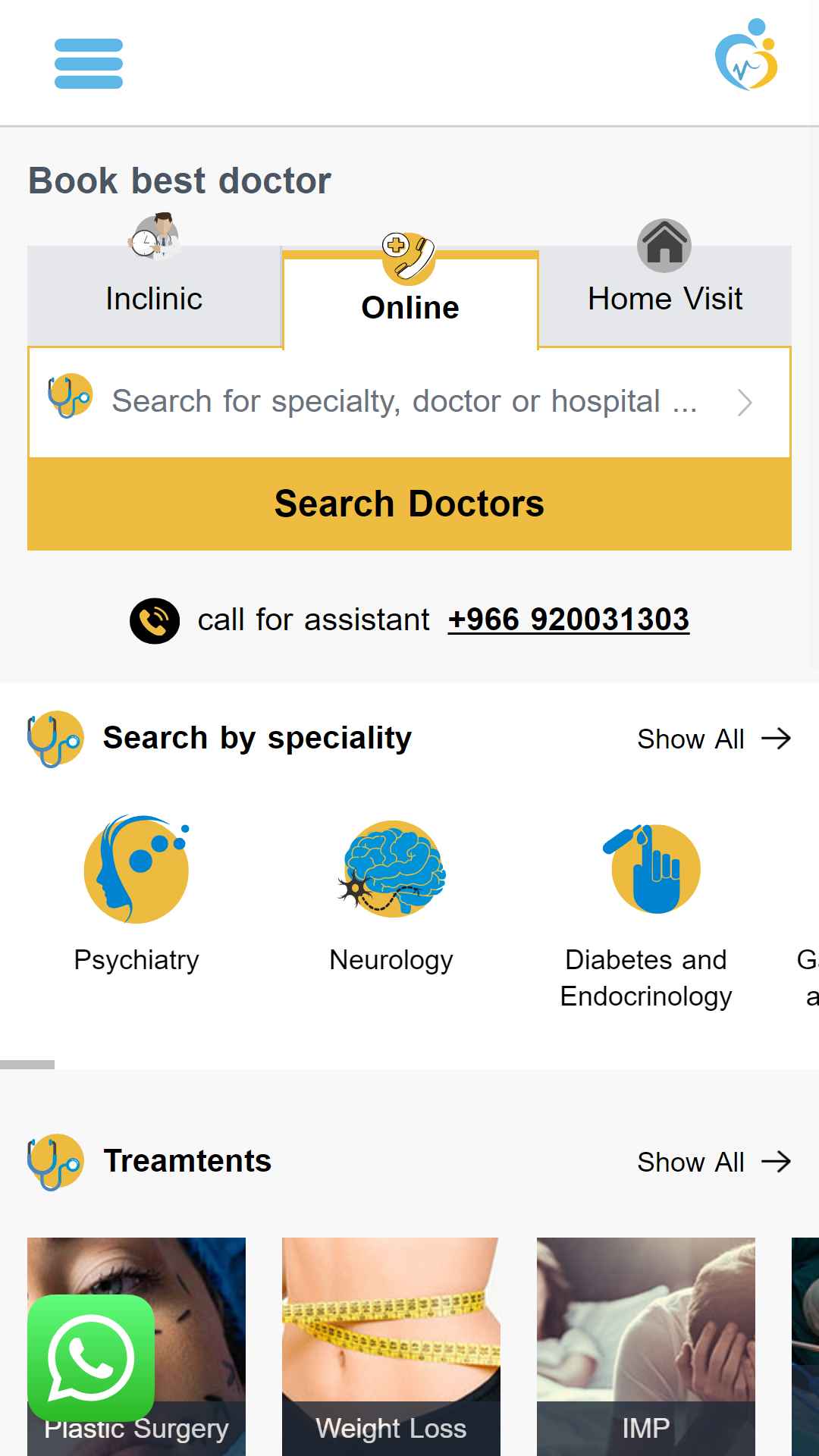Focus the specialty, doctor or hospital search field
The height and width of the screenshot is (1456, 819).
387,402
